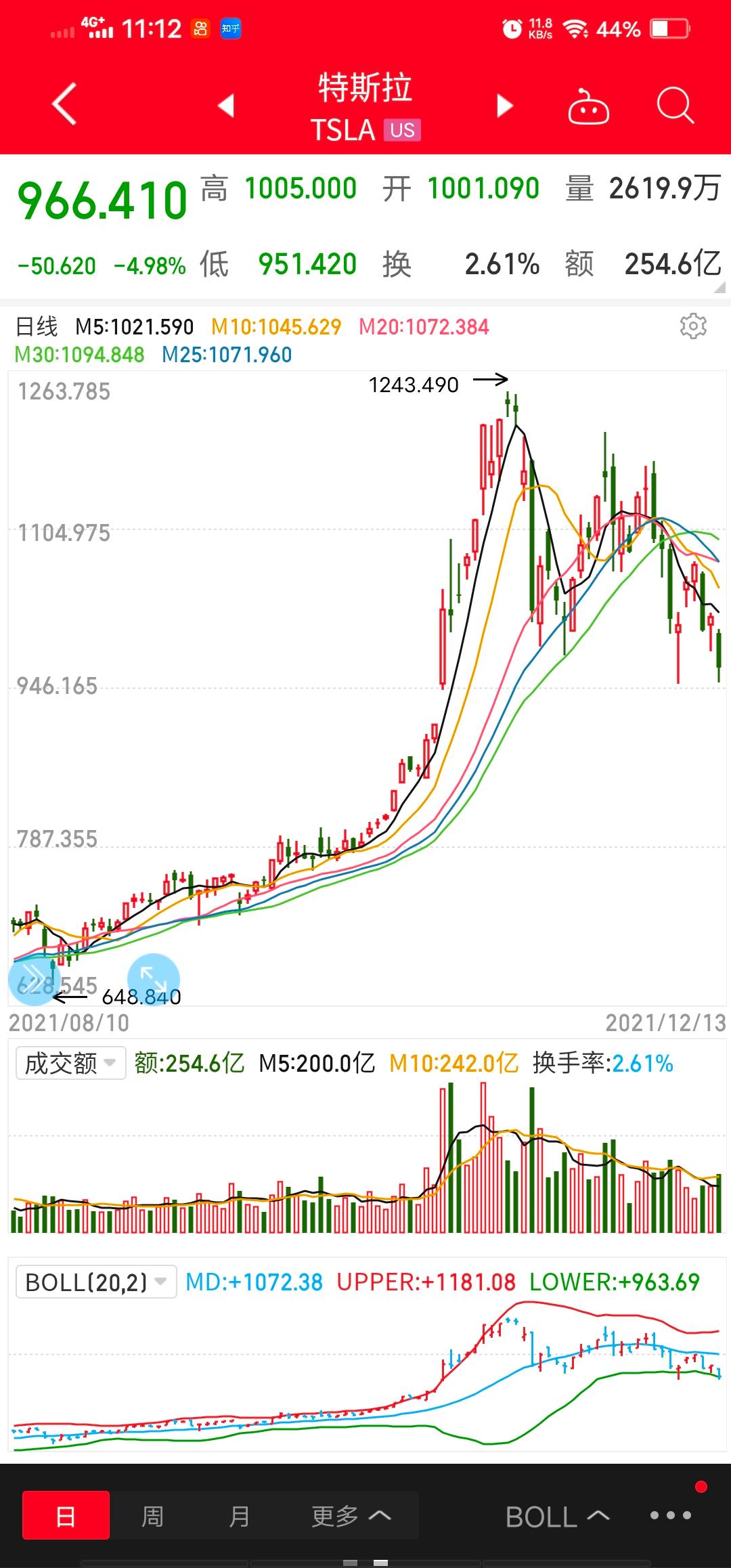This screenshot has width=731, height=1568.
Task: Tap the 知乎 notification icon in status bar
Action: [x=229, y=28]
